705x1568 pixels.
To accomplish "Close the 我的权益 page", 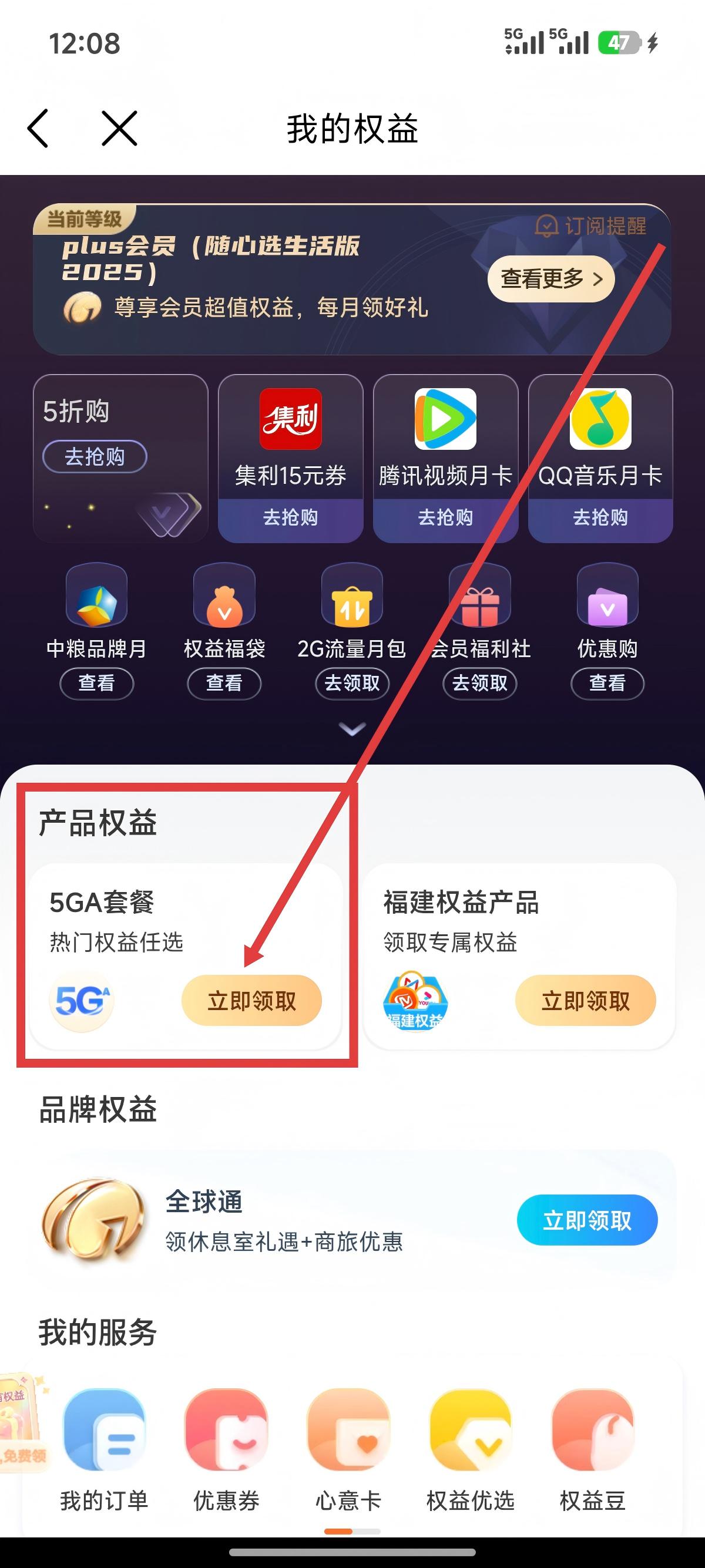I will 119,129.
